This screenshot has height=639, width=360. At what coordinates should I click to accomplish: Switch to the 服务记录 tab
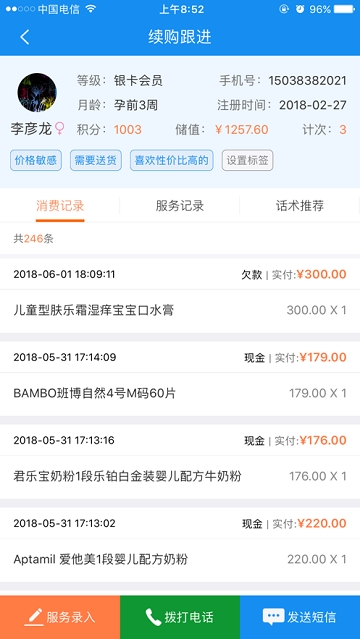pyautogui.click(x=180, y=206)
